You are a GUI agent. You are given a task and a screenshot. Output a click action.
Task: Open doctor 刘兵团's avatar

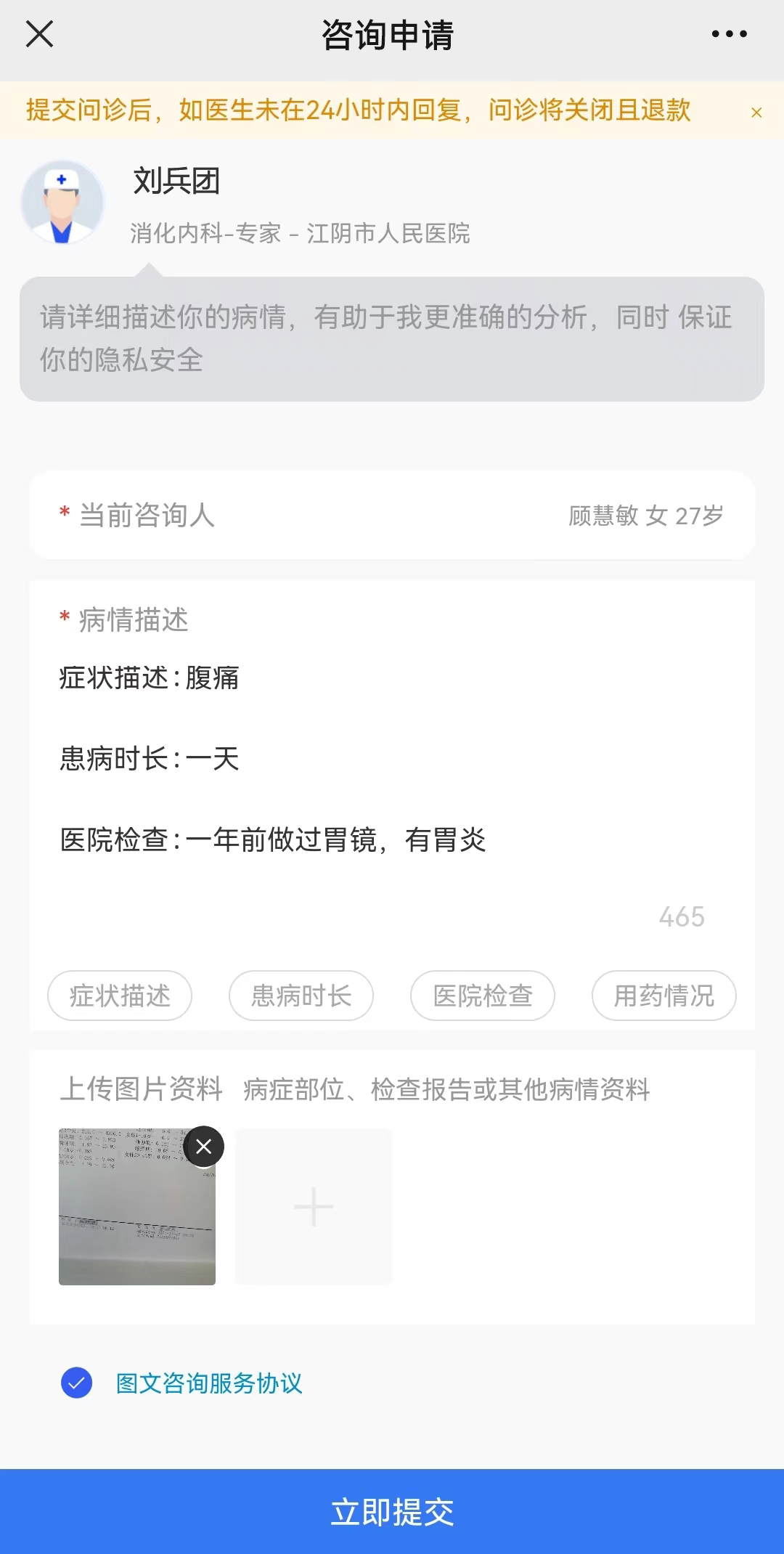pyautogui.click(x=62, y=202)
